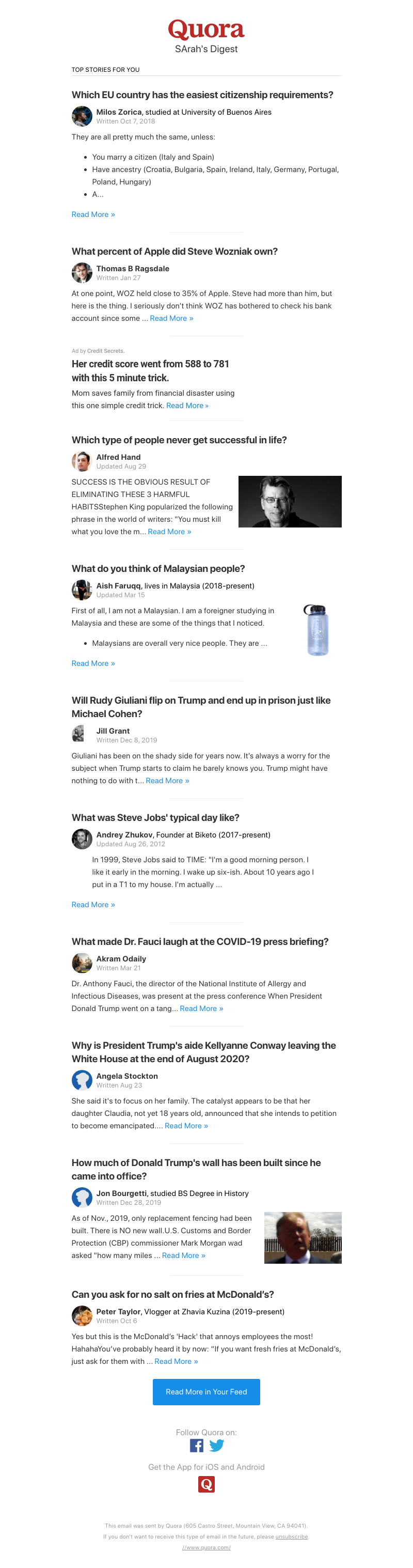Tap the unsubscribe link
The width and height of the screenshot is (413, 1568).
pos(291,1536)
